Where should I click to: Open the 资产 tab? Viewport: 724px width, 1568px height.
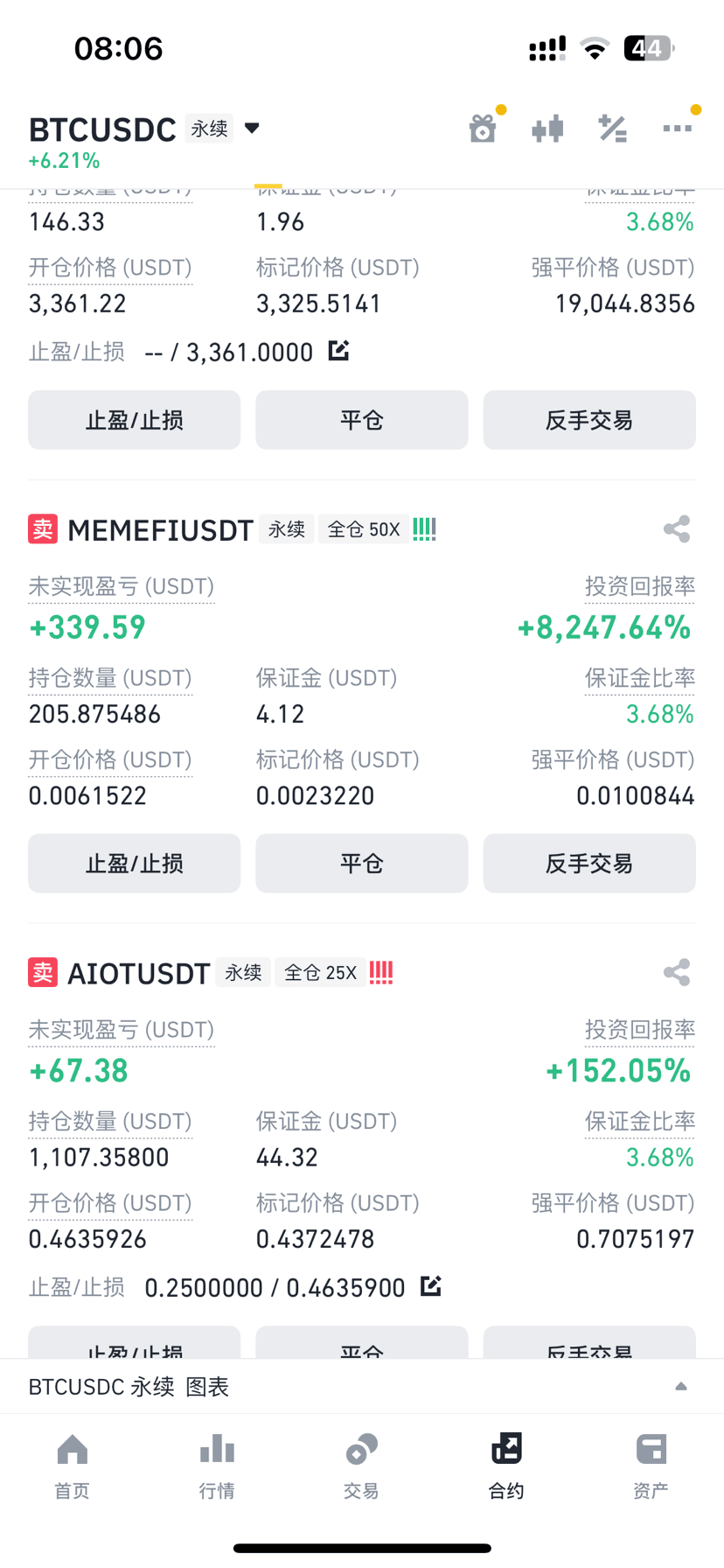[651, 1466]
